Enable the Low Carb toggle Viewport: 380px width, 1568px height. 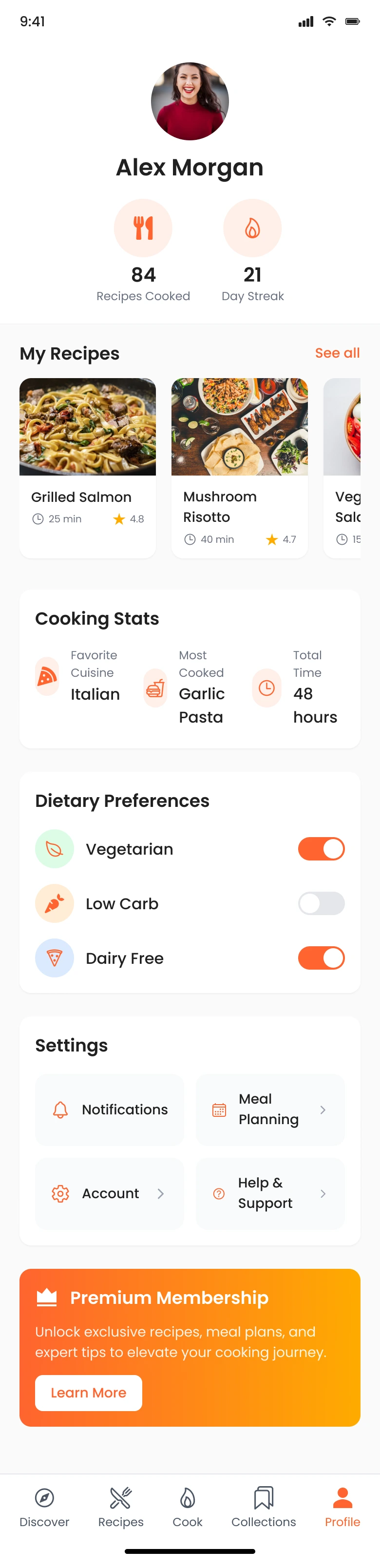tap(321, 903)
